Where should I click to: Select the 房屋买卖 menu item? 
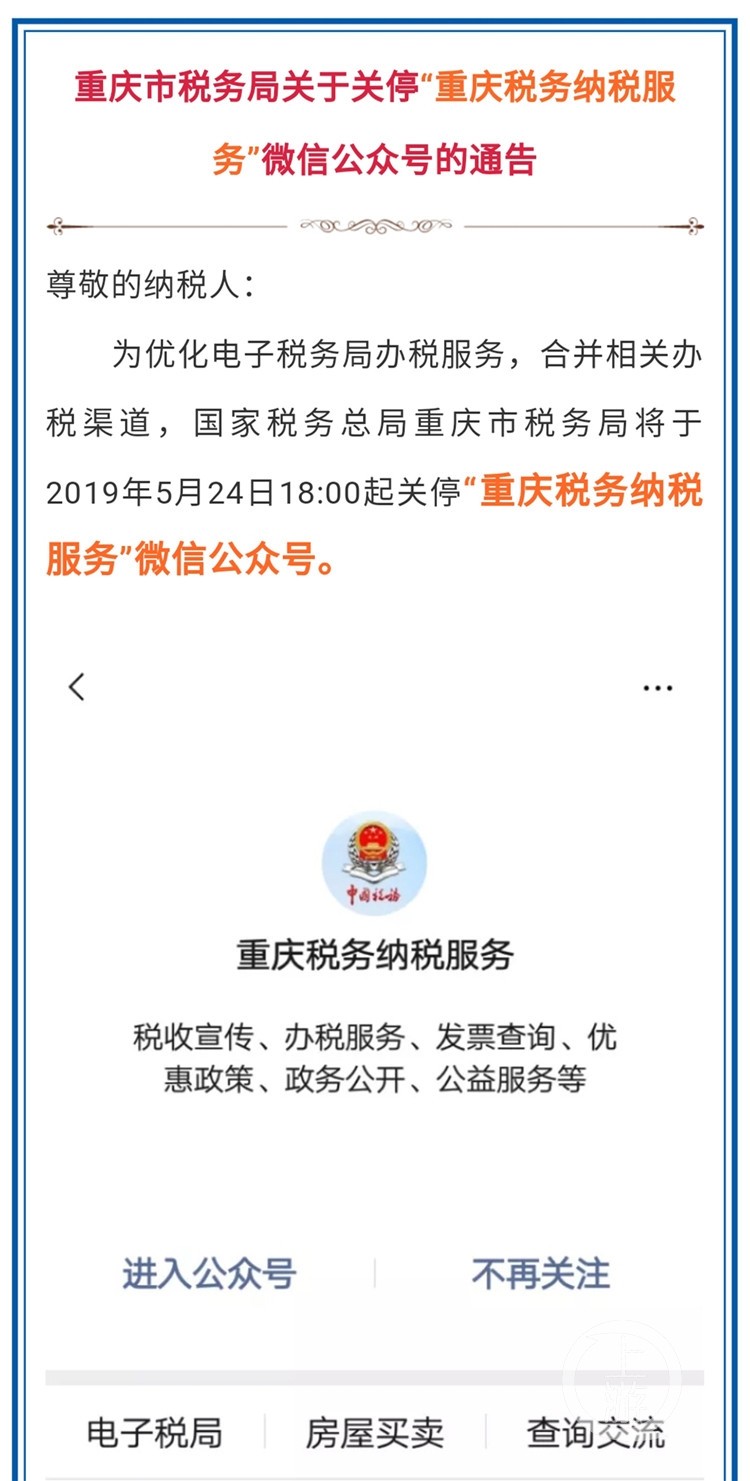375,1430
